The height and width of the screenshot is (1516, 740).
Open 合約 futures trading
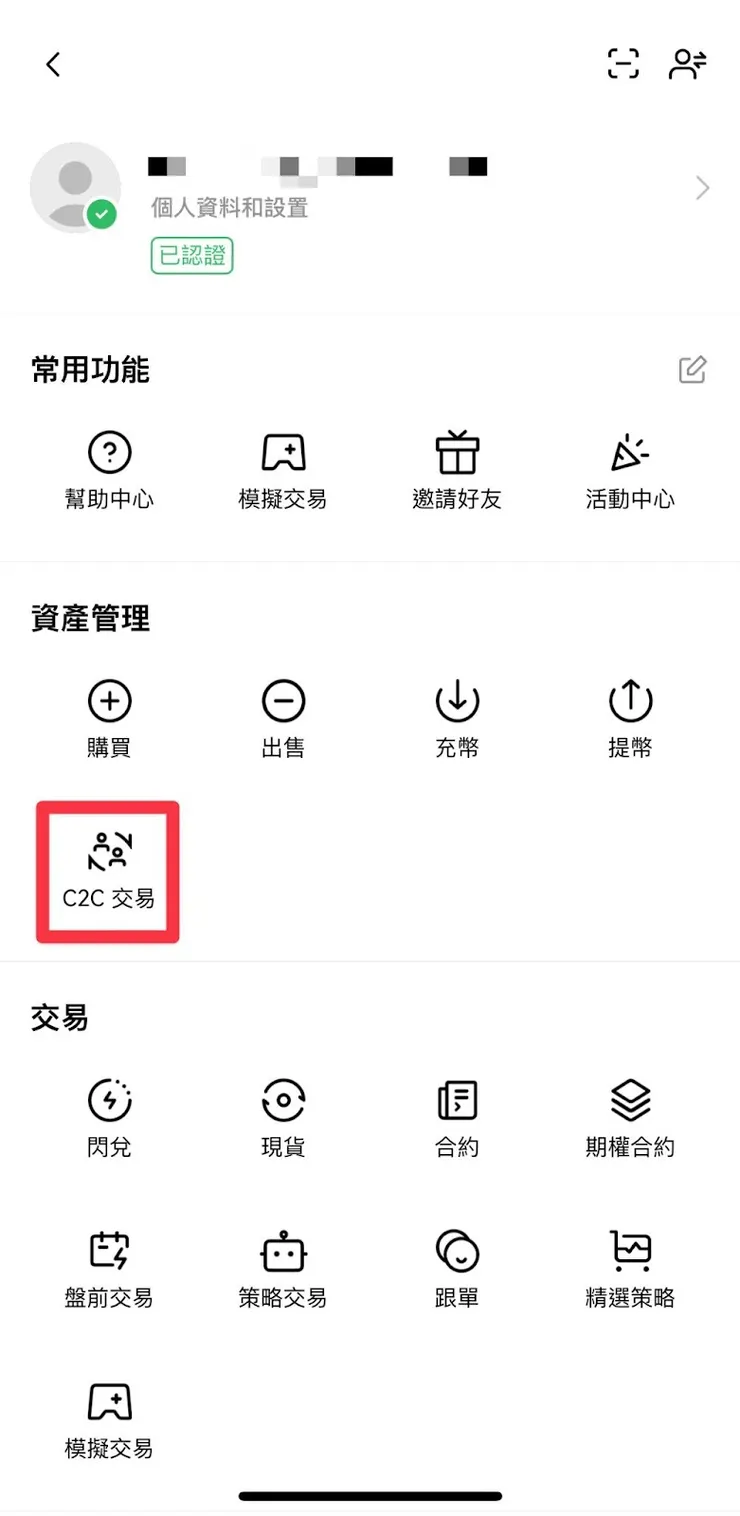point(457,1117)
